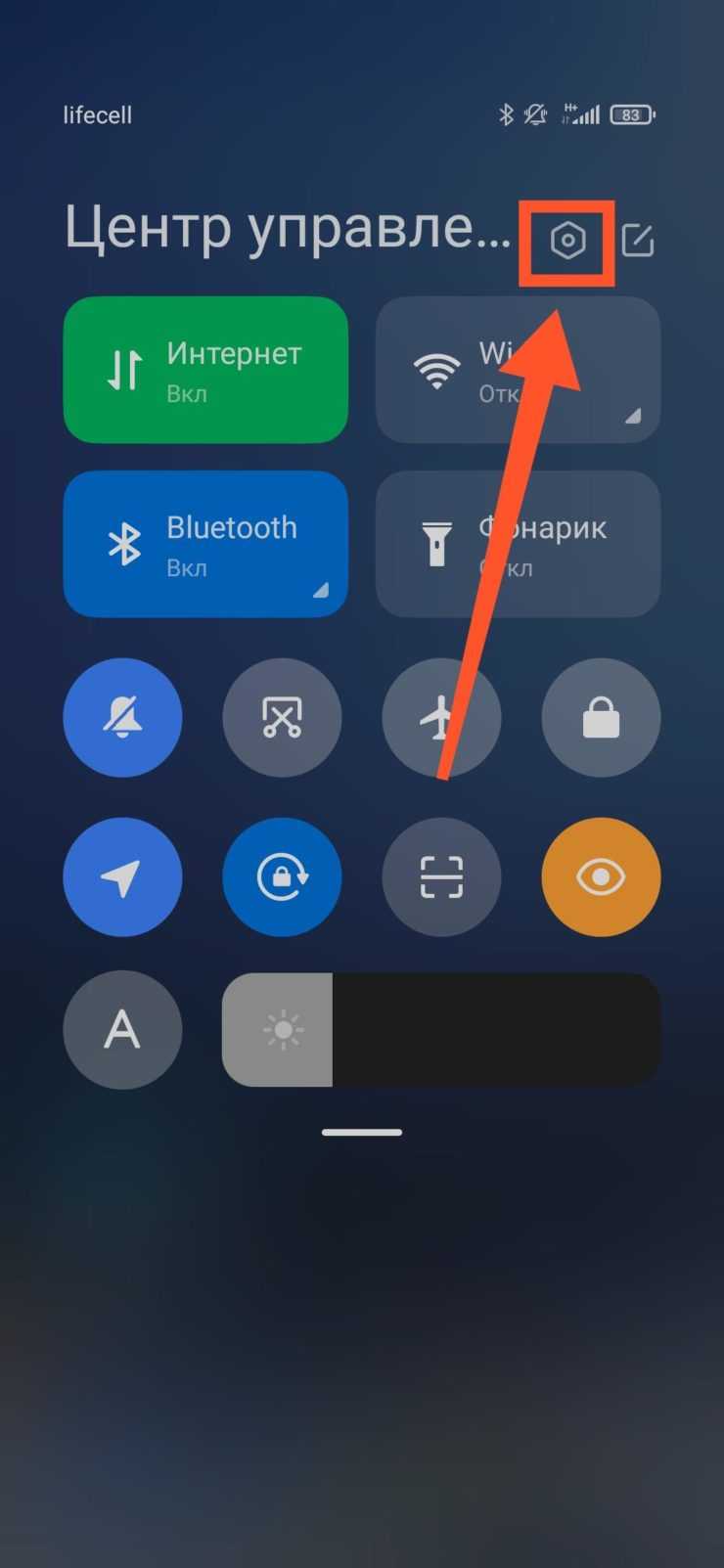The image size is (724, 1568).
Task: Disable the Bluetooth tile
Action: [205, 544]
